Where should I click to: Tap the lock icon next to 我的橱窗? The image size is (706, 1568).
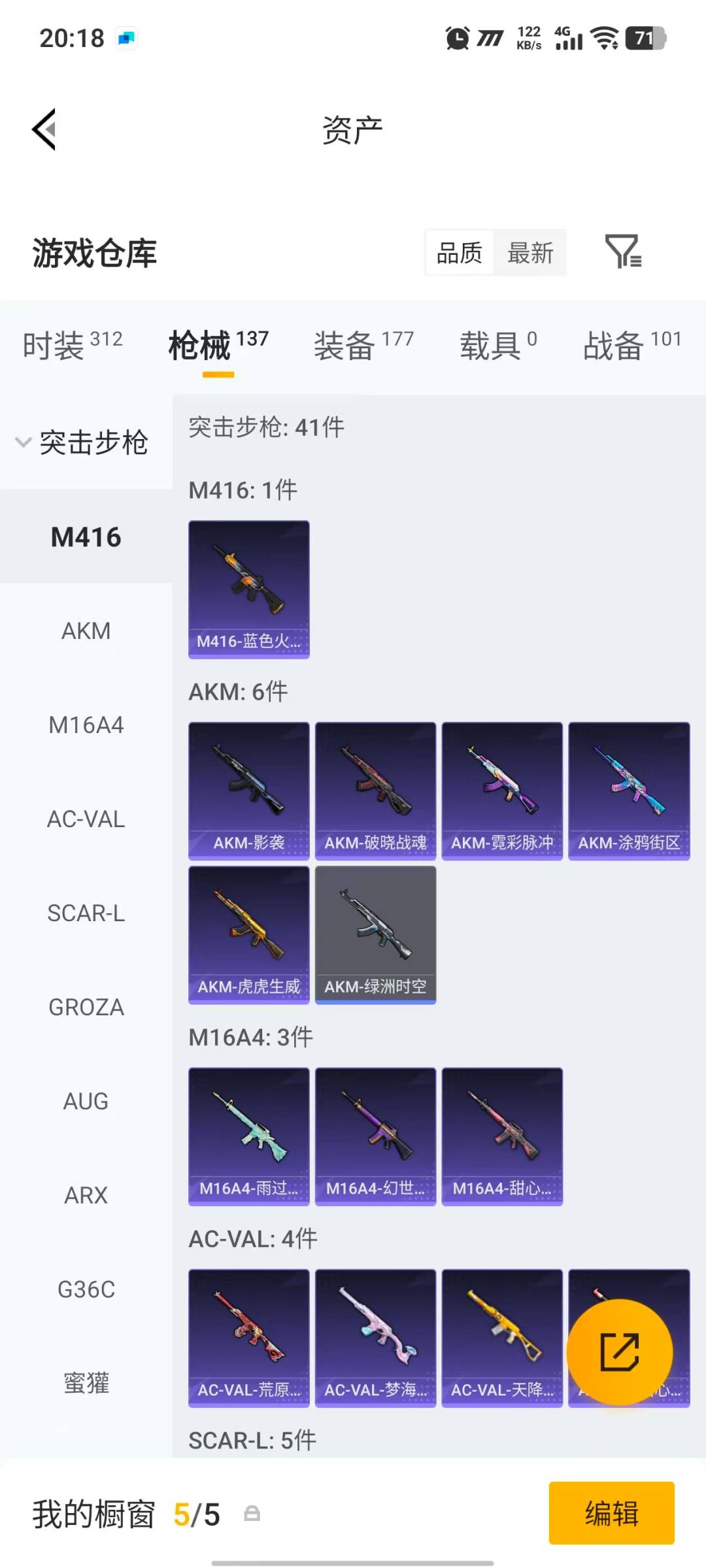(252, 1514)
